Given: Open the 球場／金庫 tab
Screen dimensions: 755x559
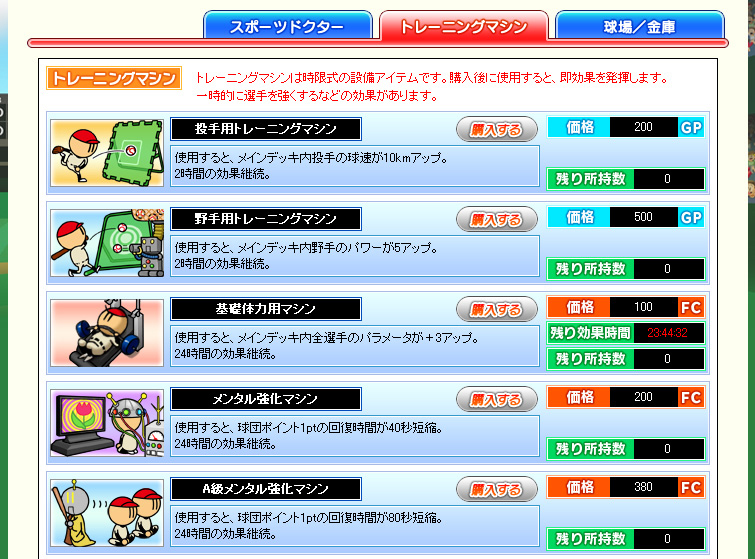Looking at the screenshot, I should click(x=639, y=26).
